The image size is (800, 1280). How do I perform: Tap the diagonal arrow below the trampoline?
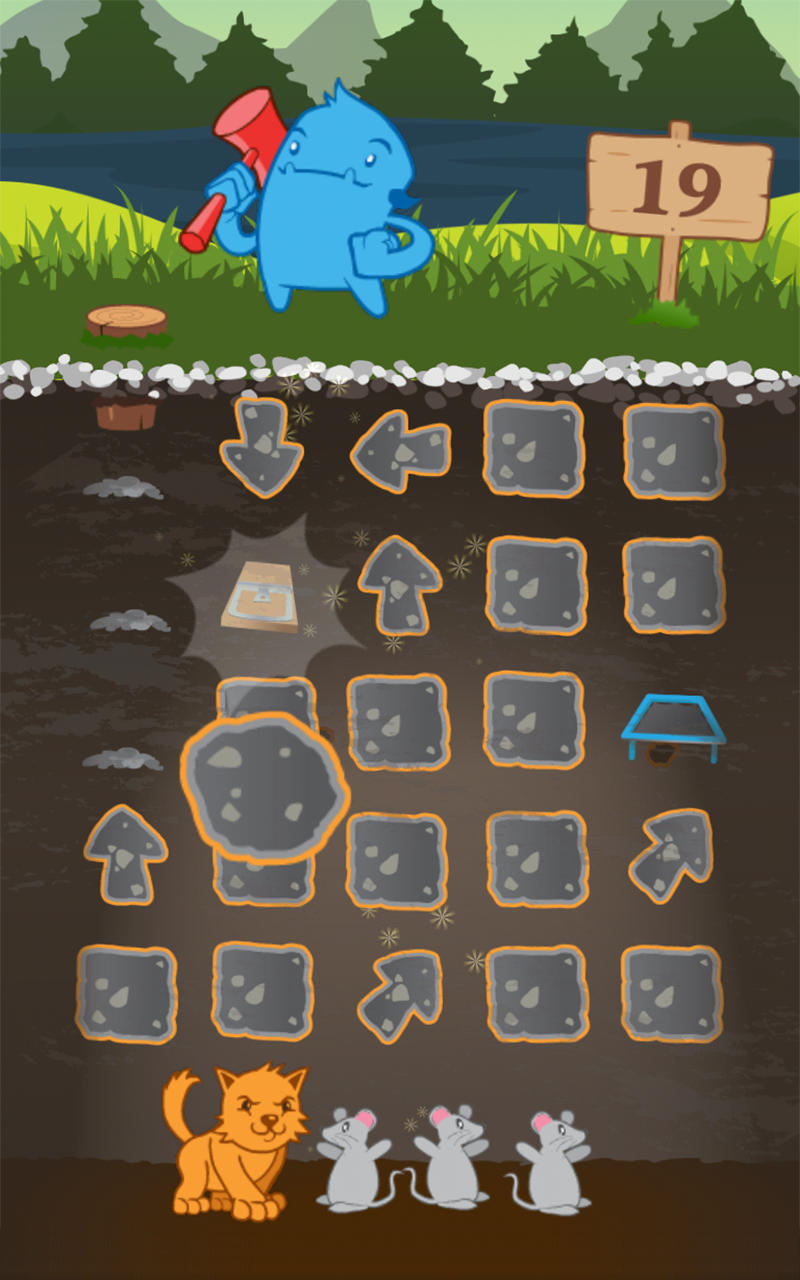point(672,855)
